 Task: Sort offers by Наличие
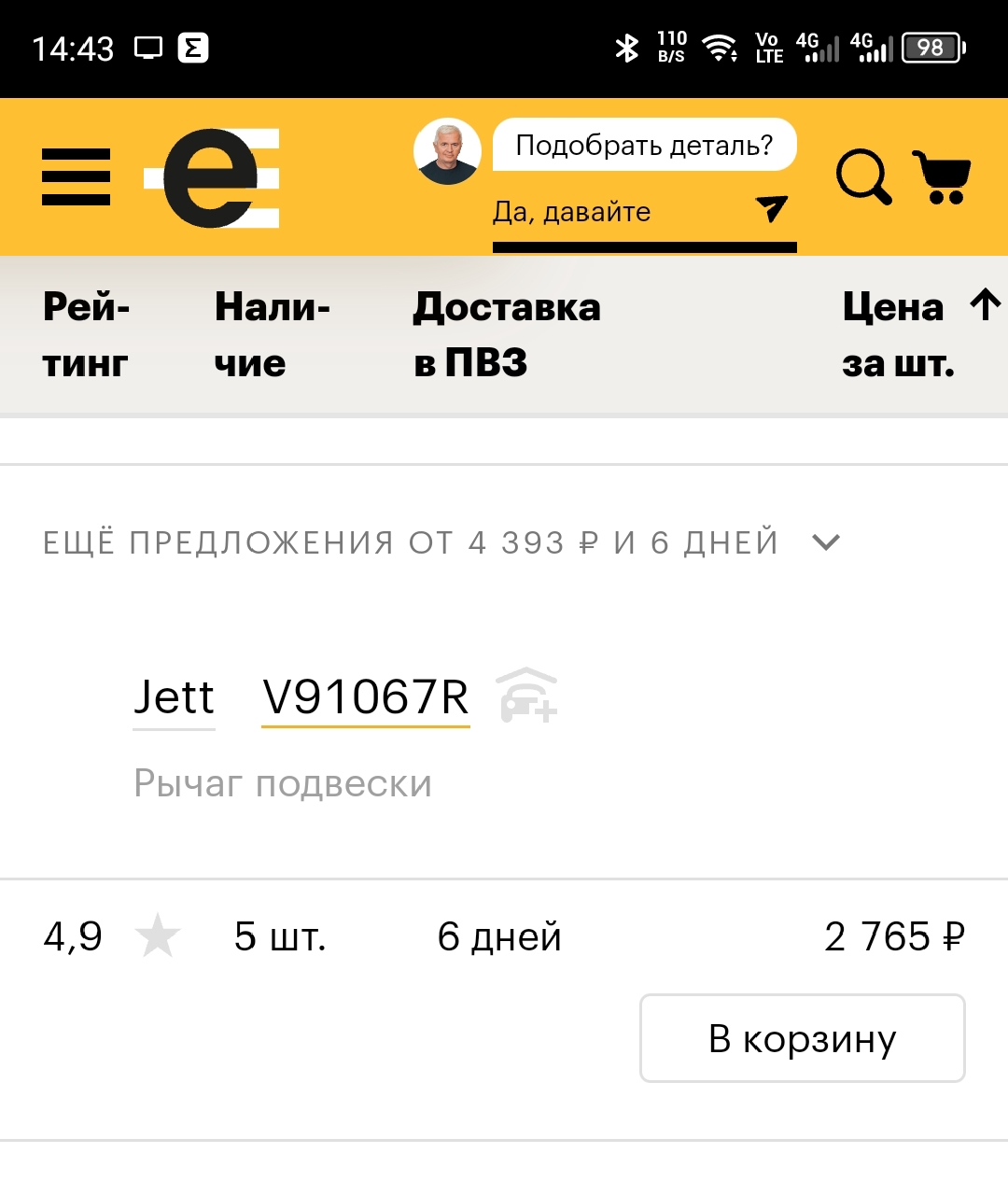pos(272,335)
